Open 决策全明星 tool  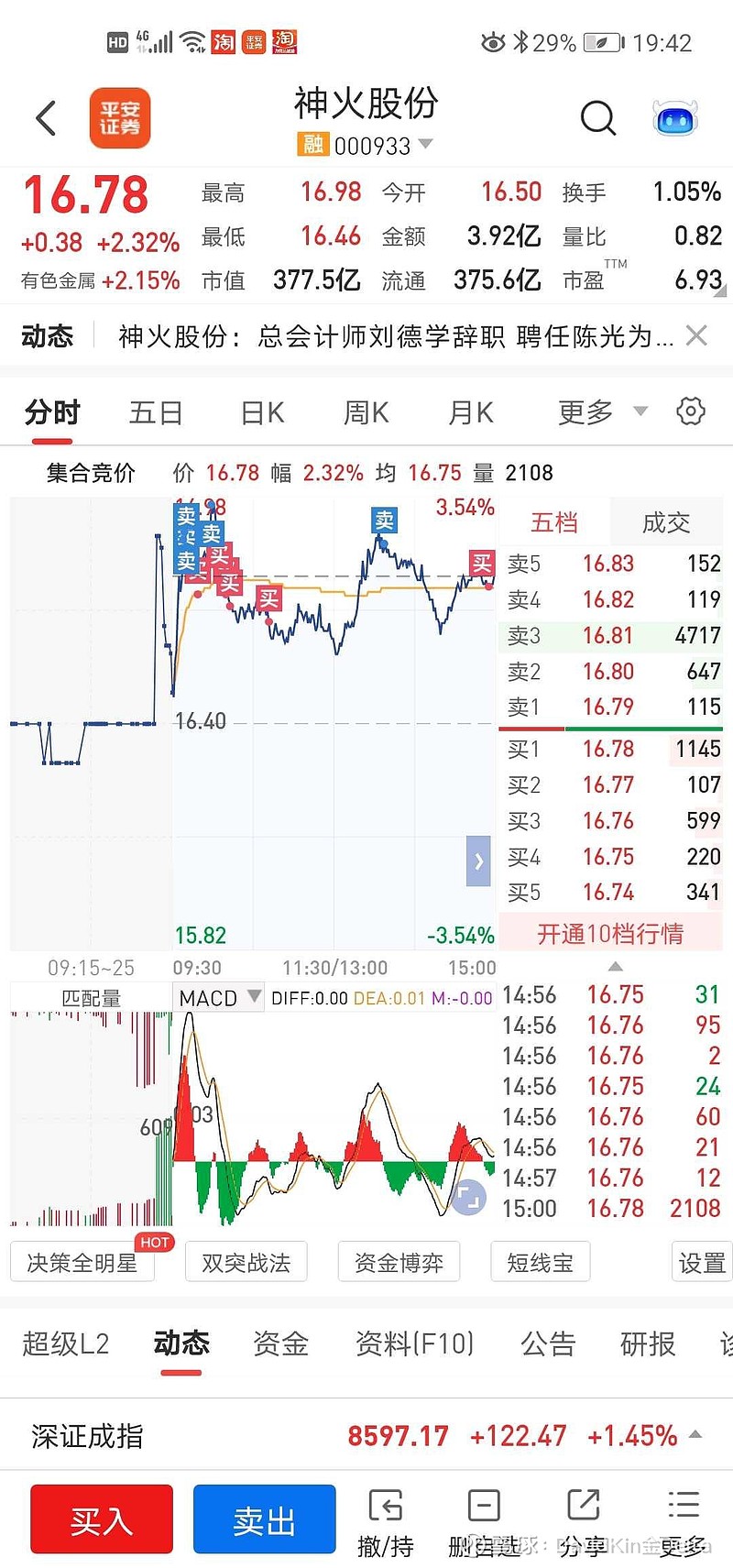(82, 1262)
